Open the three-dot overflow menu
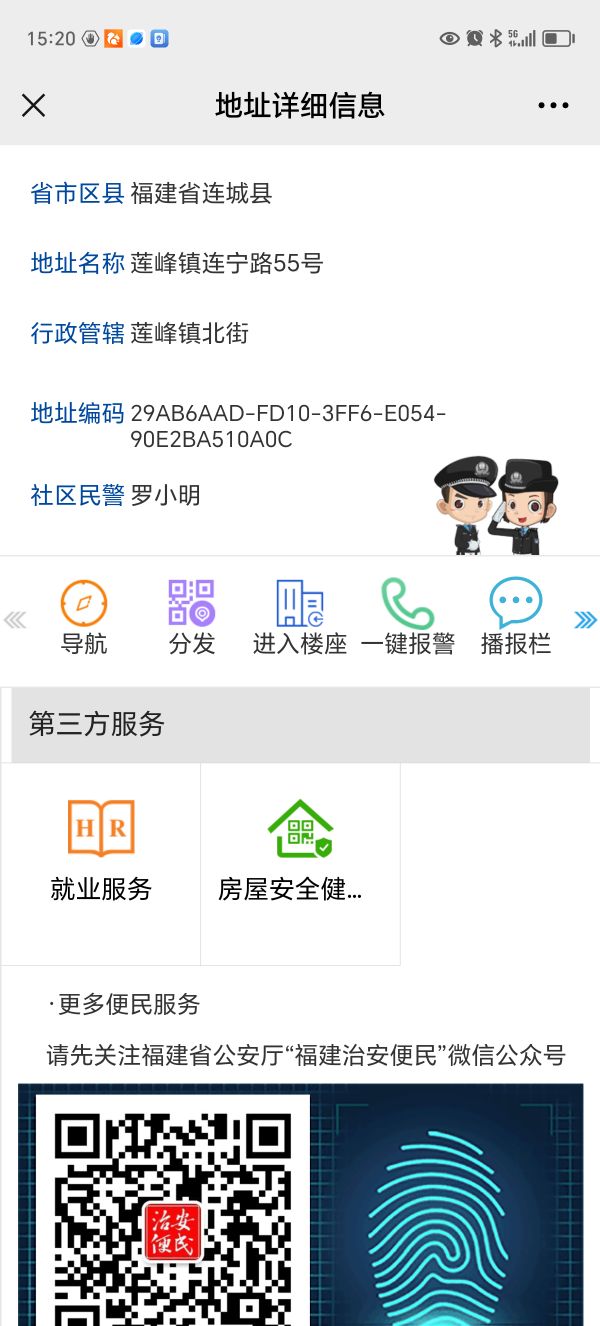Viewport: 600px width, 1326px height. point(552,105)
